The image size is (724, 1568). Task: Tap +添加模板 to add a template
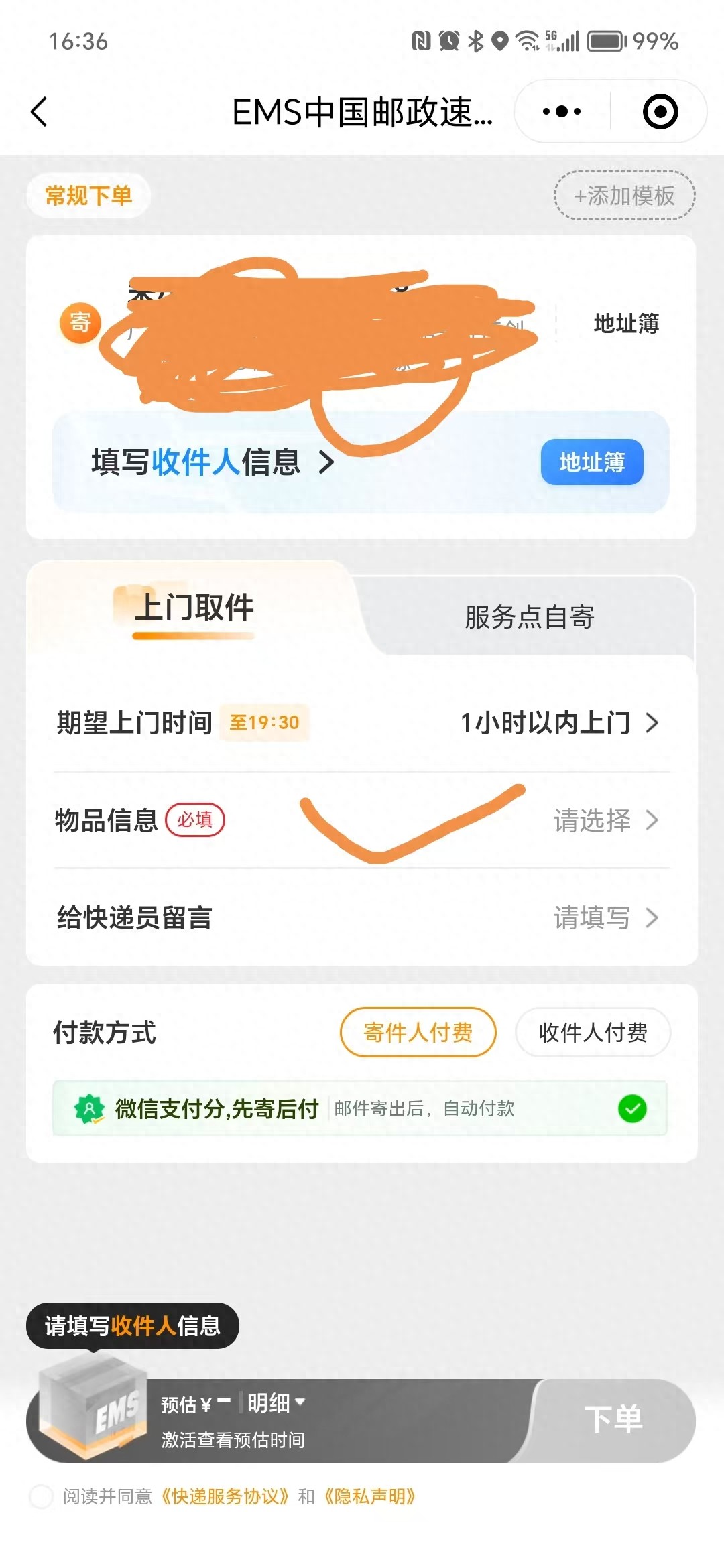click(624, 196)
